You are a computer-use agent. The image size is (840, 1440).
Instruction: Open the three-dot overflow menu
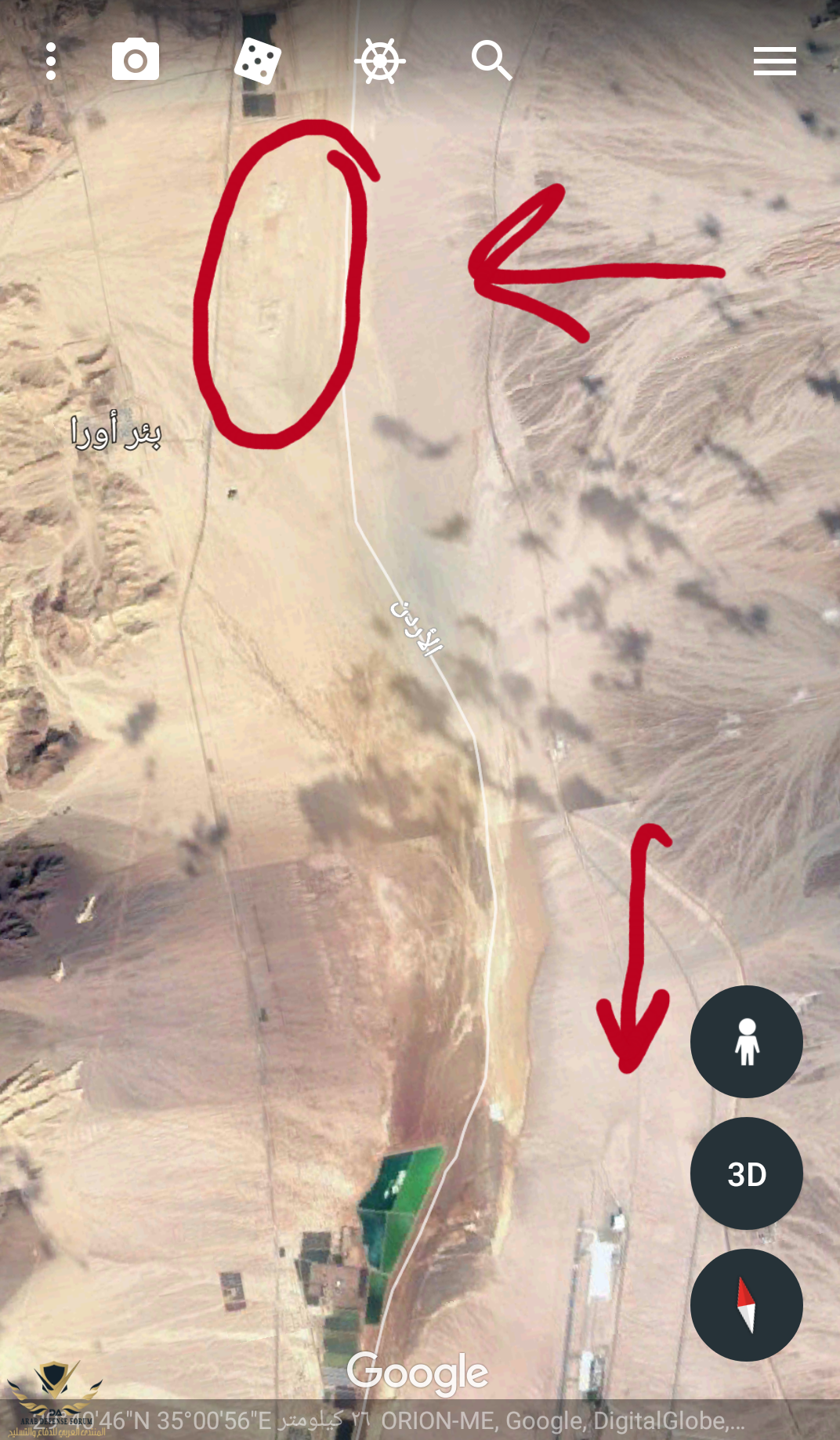(x=51, y=61)
